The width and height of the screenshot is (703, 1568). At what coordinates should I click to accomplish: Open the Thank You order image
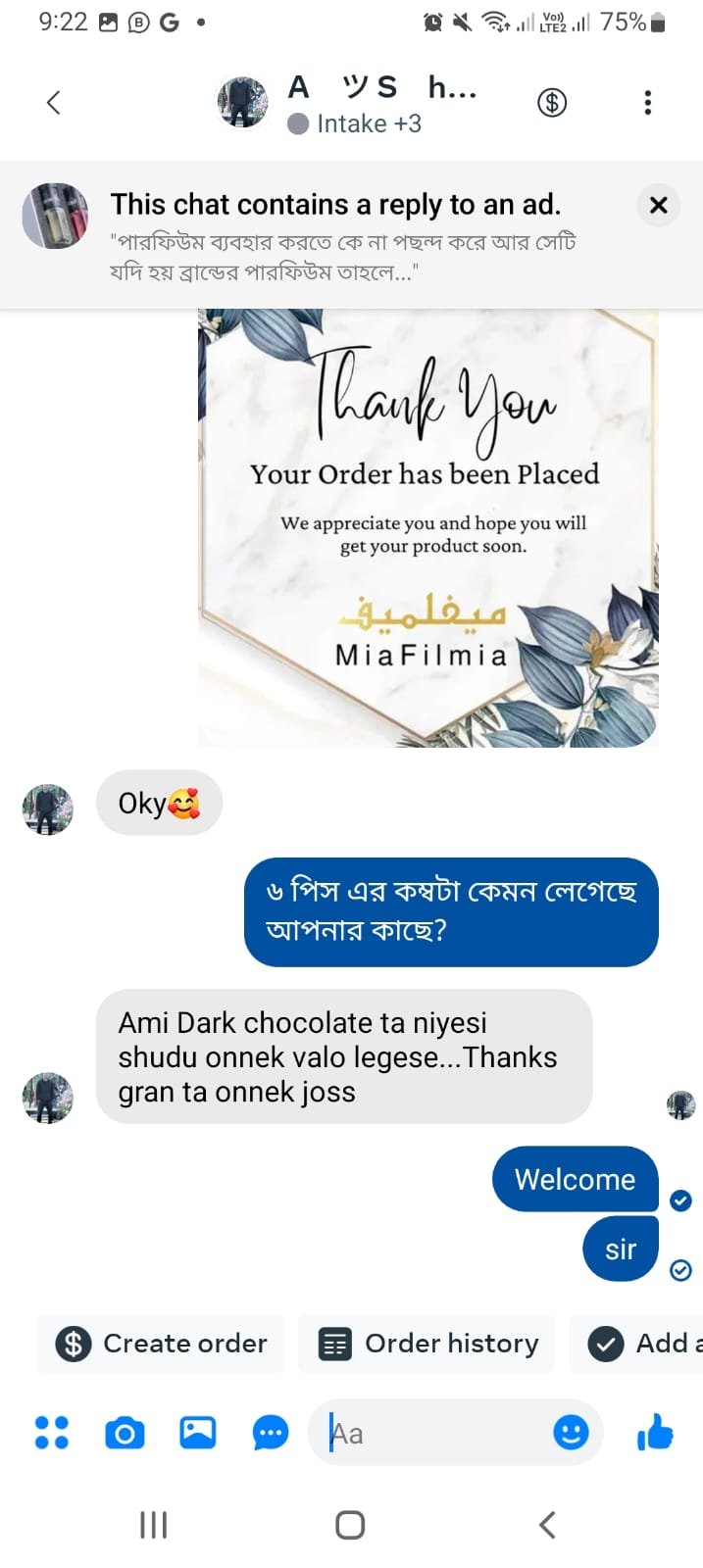[427, 528]
